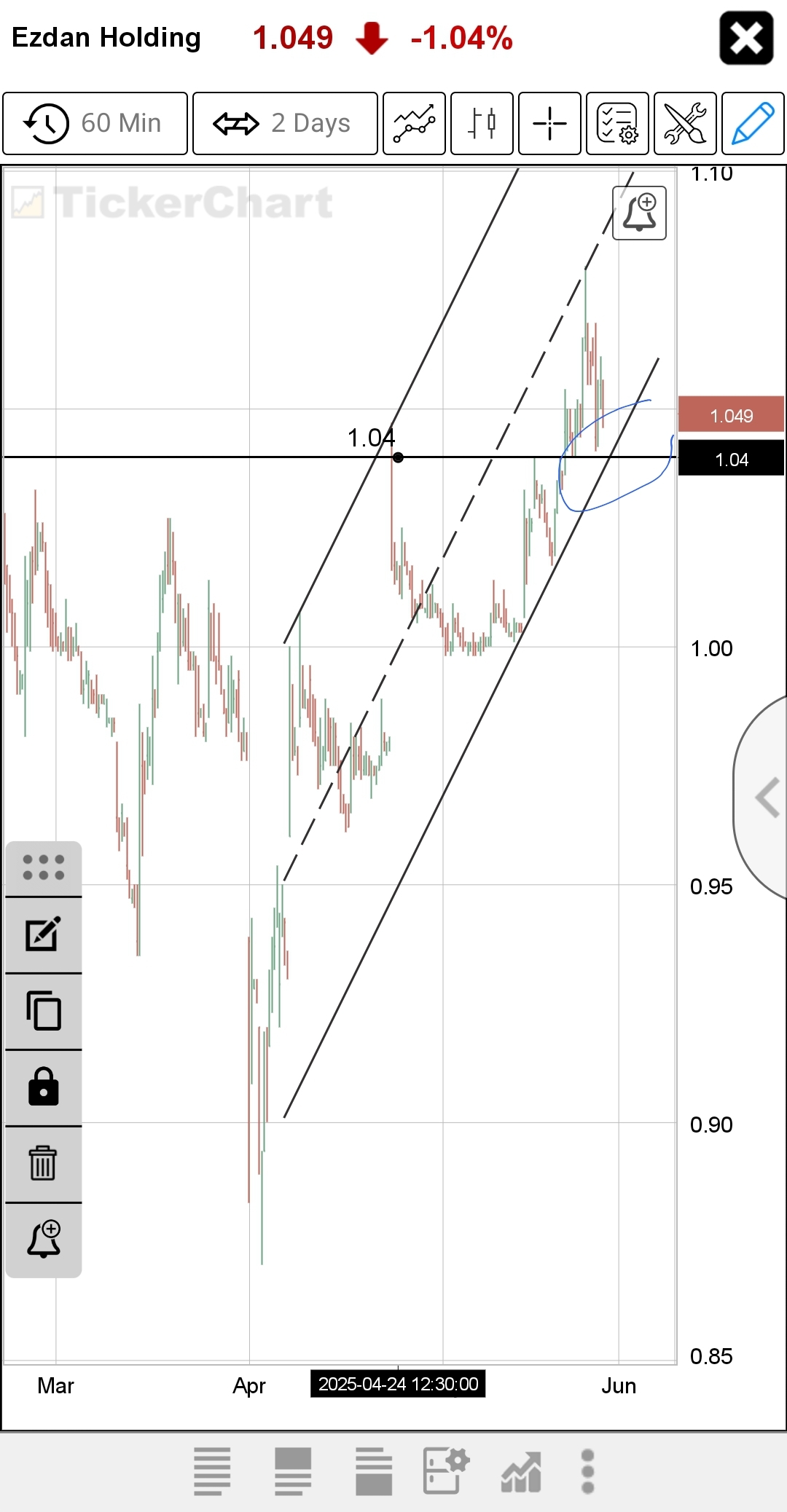Switch to the full list layout
The image size is (787, 1512).
(x=212, y=1471)
